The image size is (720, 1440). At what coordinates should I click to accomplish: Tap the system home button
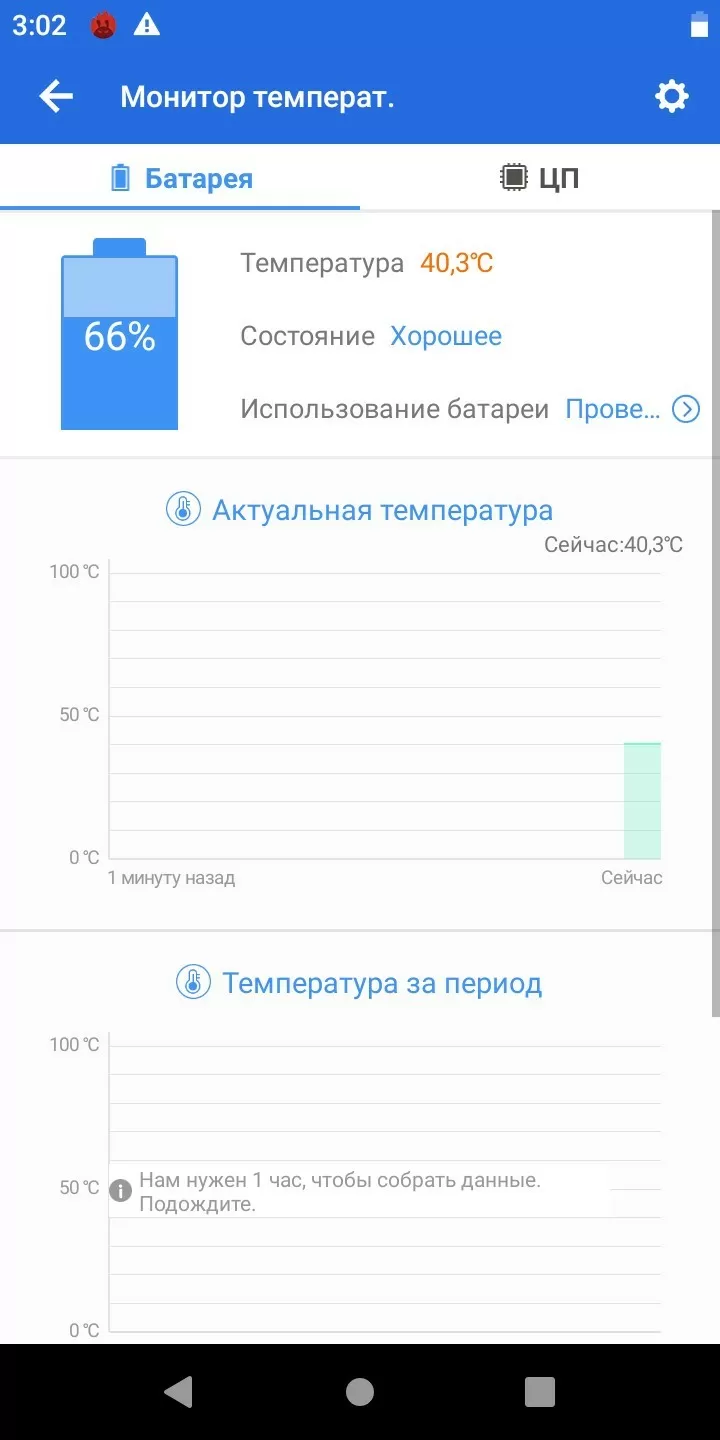click(x=360, y=1392)
